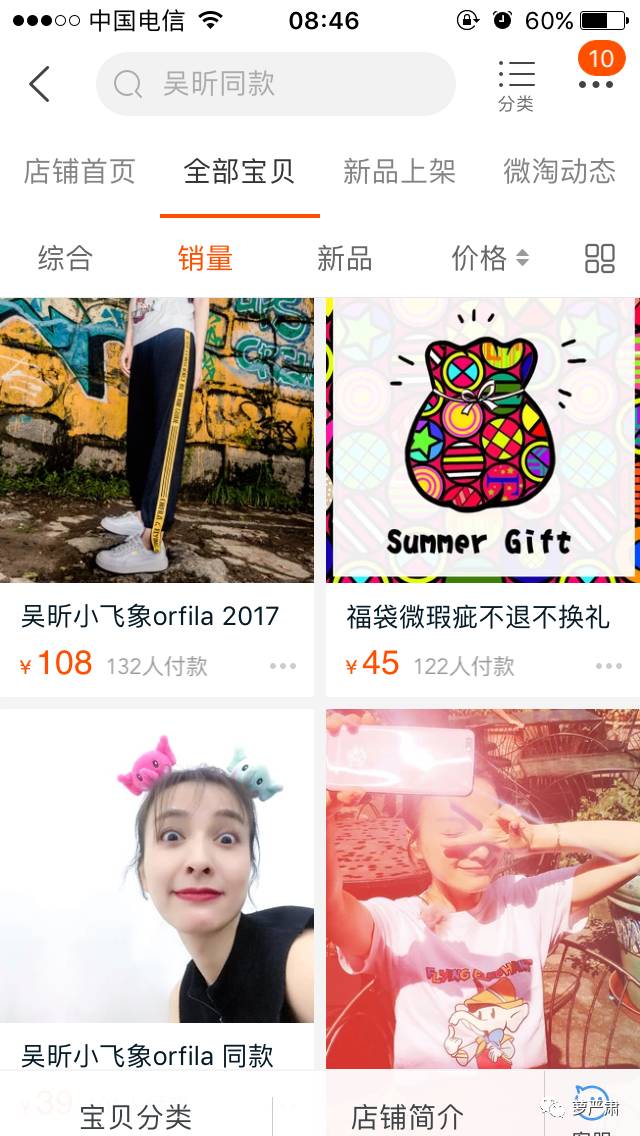Screen dimensions: 640x1136
Task: Open the 分类 category list icon
Action: coord(516,84)
